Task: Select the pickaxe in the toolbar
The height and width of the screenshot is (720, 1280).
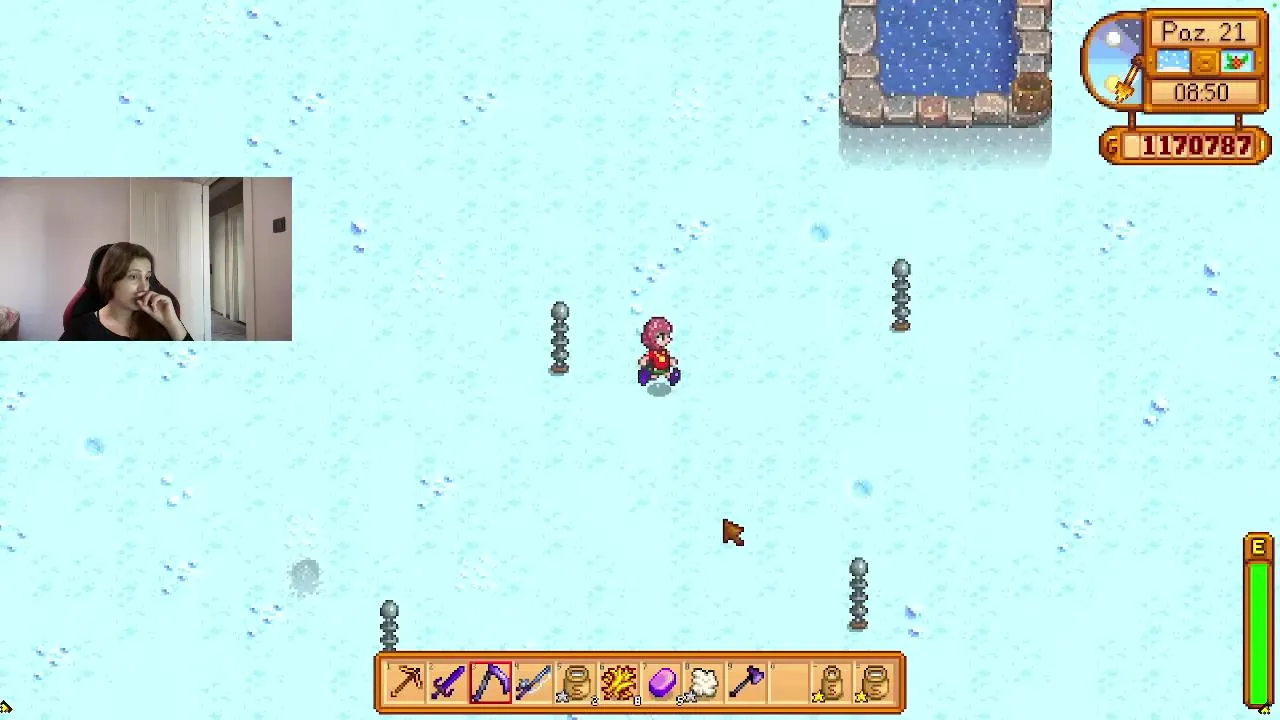Action: click(405, 683)
